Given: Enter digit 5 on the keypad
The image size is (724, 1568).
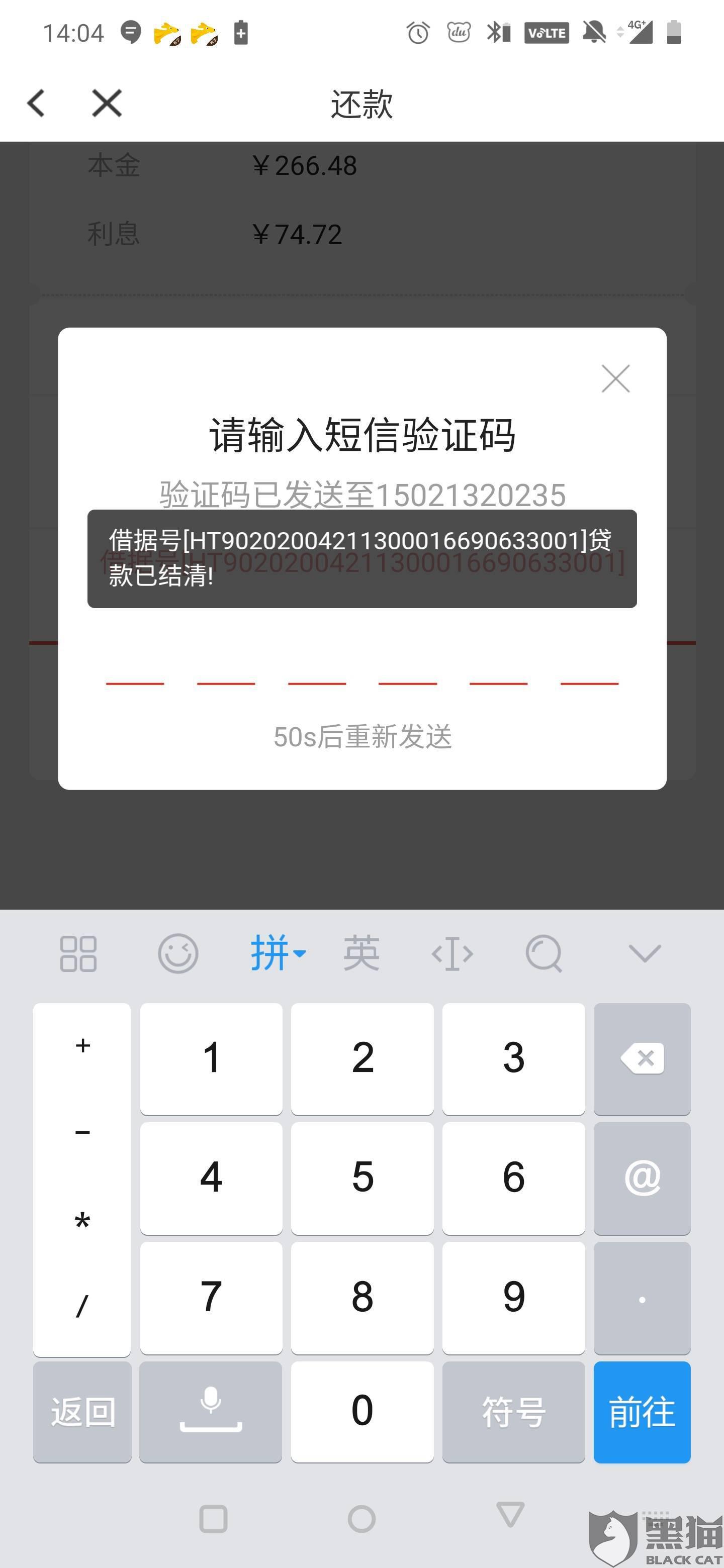Looking at the screenshot, I should [361, 1176].
